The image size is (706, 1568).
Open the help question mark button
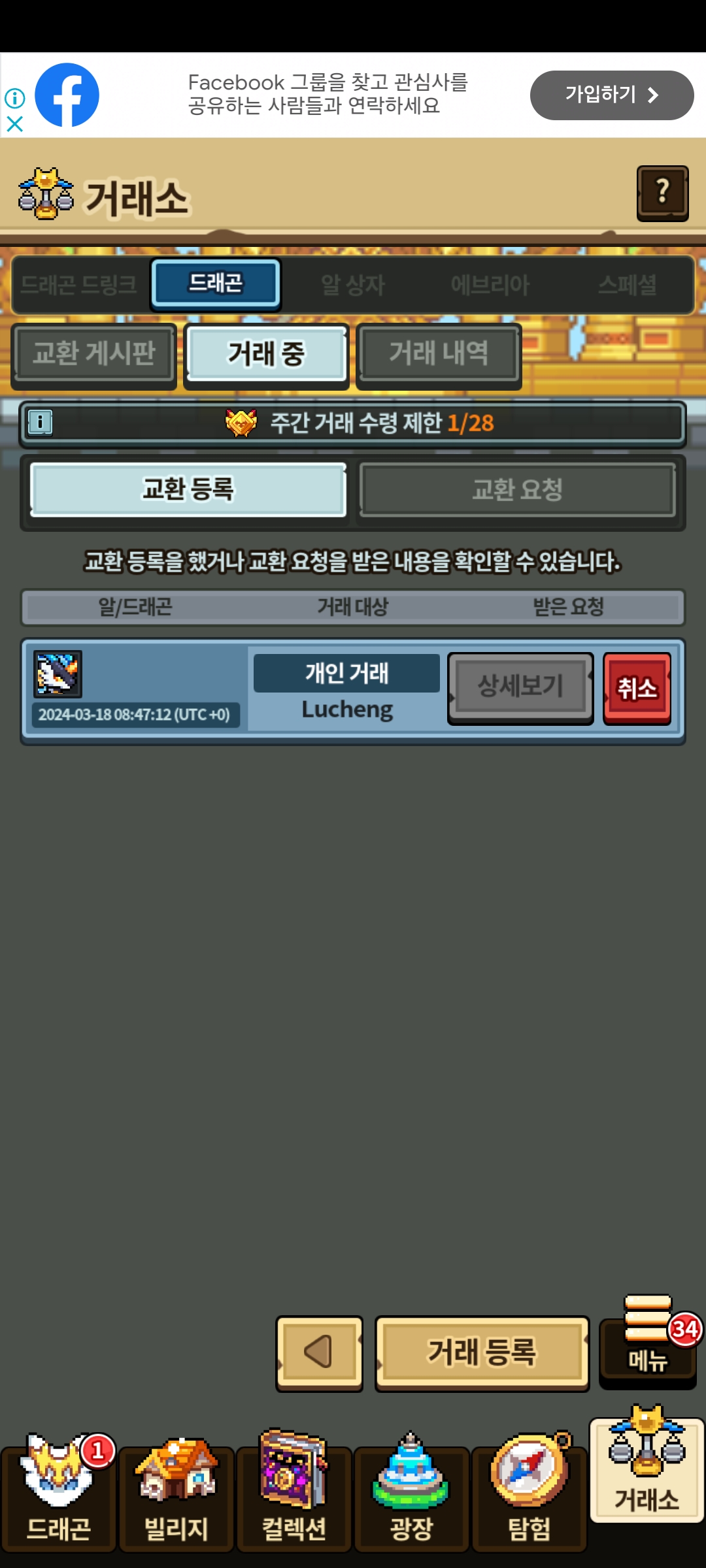[x=662, y=193]
